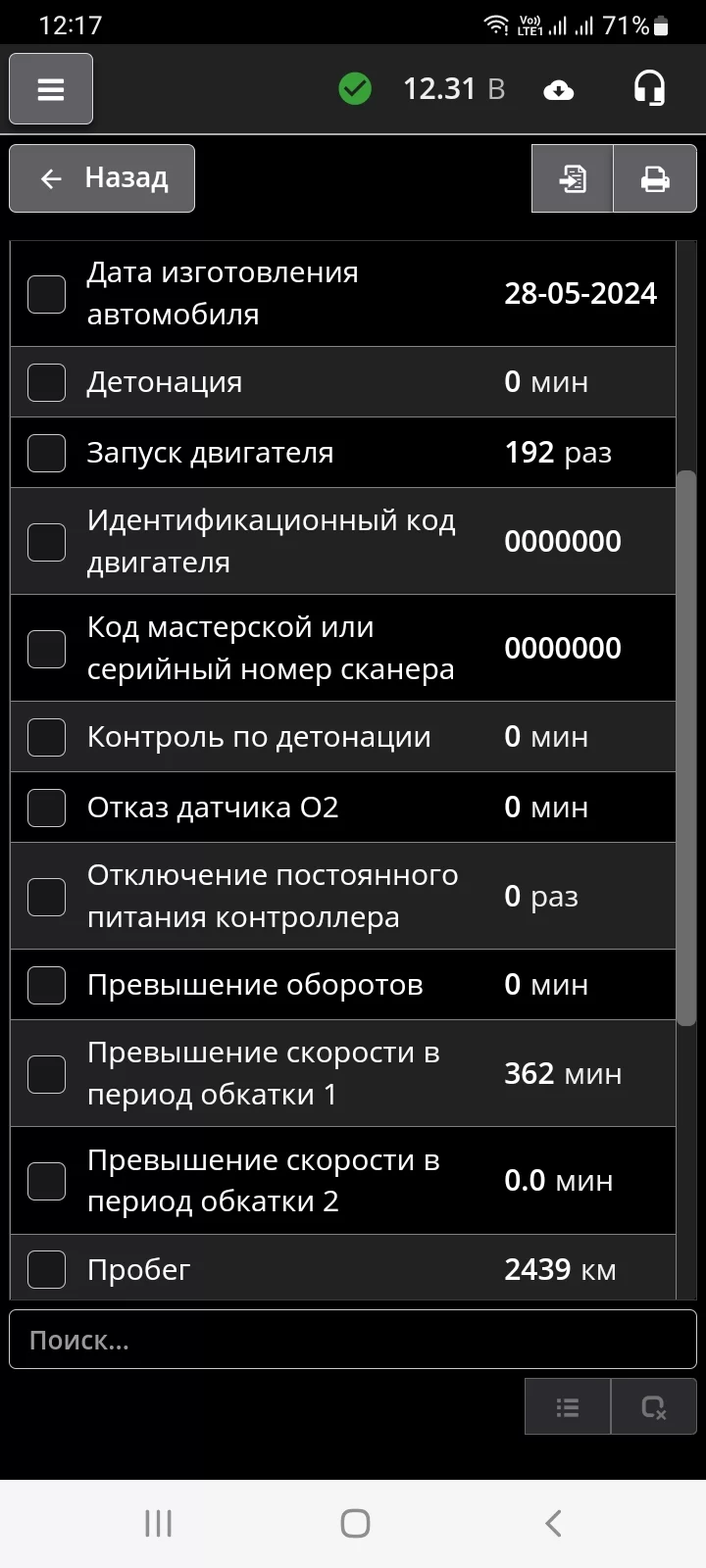
Task: Click the headset support icon
Action: (648, 89)
